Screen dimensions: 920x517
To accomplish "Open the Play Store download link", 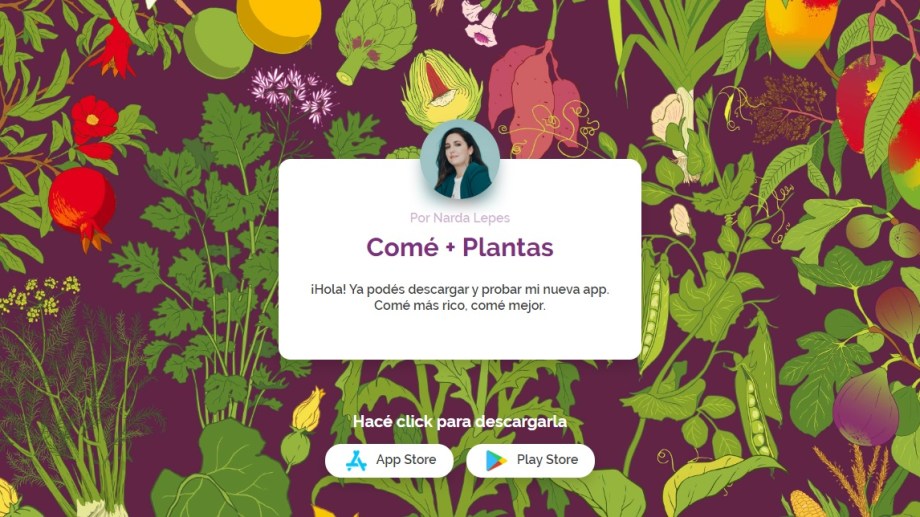I will click(x=530, y=460).
